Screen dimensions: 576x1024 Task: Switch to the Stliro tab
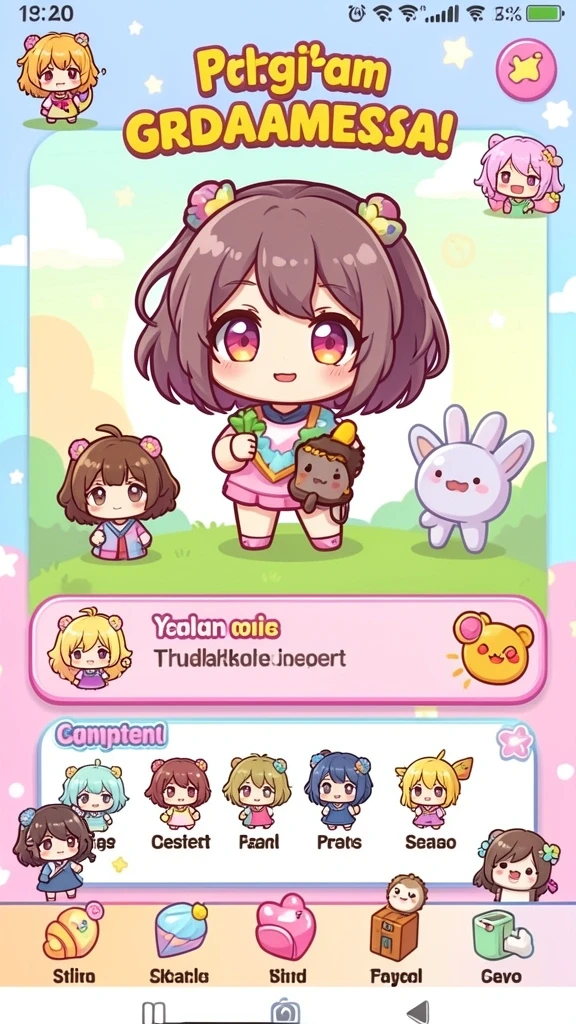[x=73, y=946]
